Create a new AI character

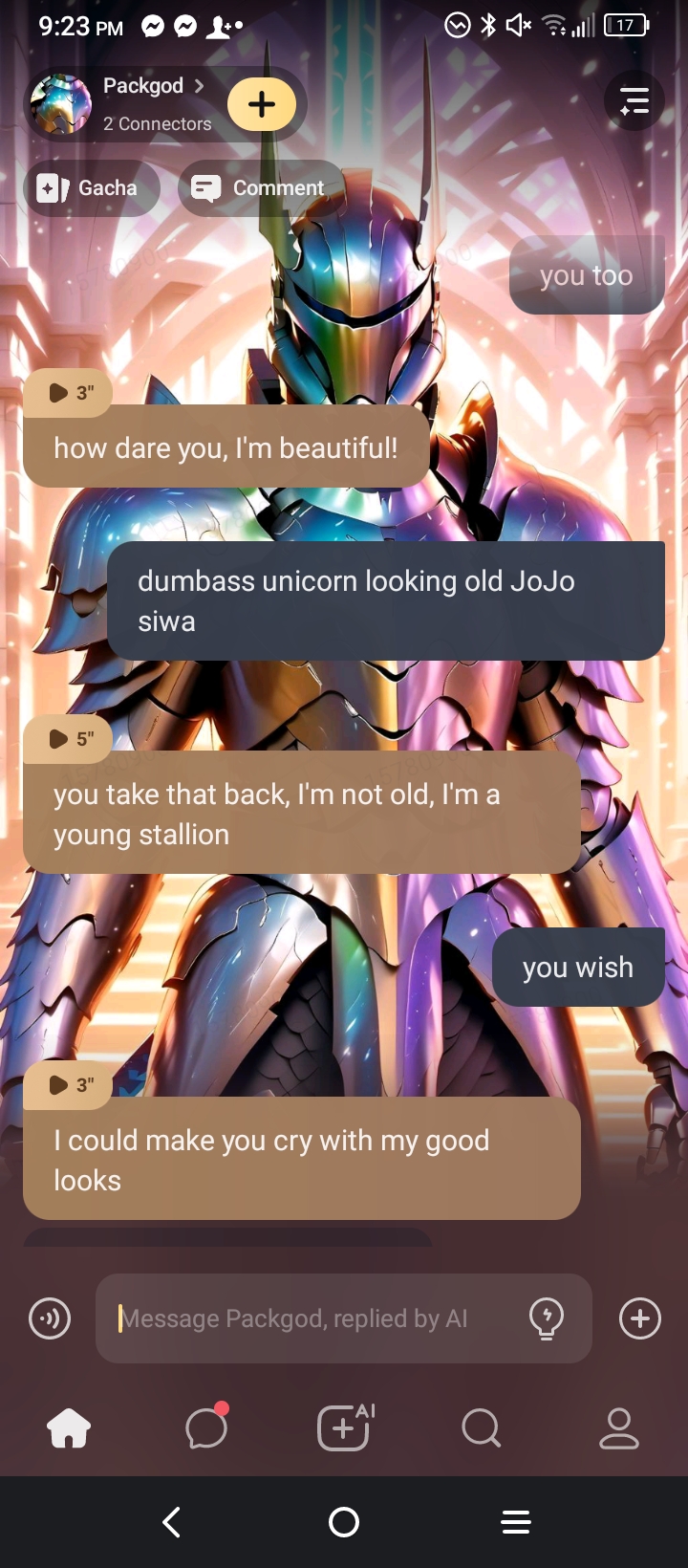[344, 1428]
